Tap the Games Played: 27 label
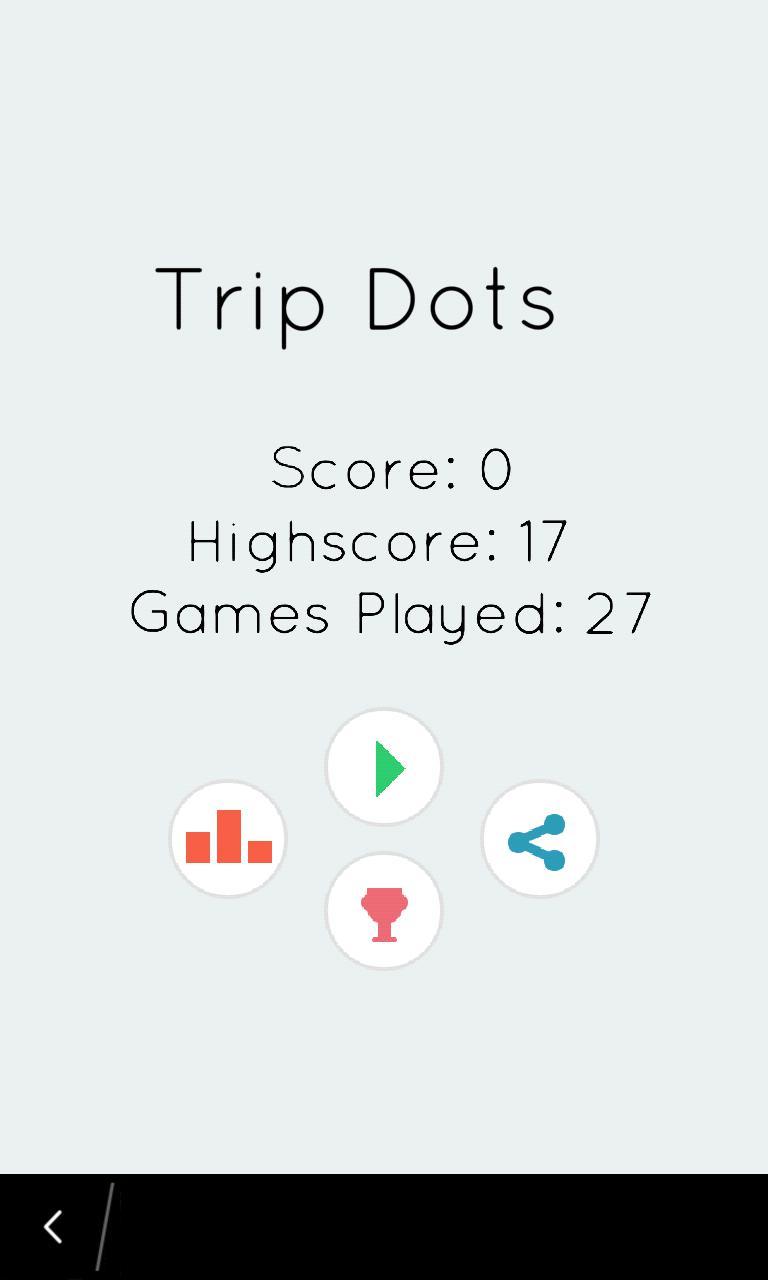 [390, 613]
